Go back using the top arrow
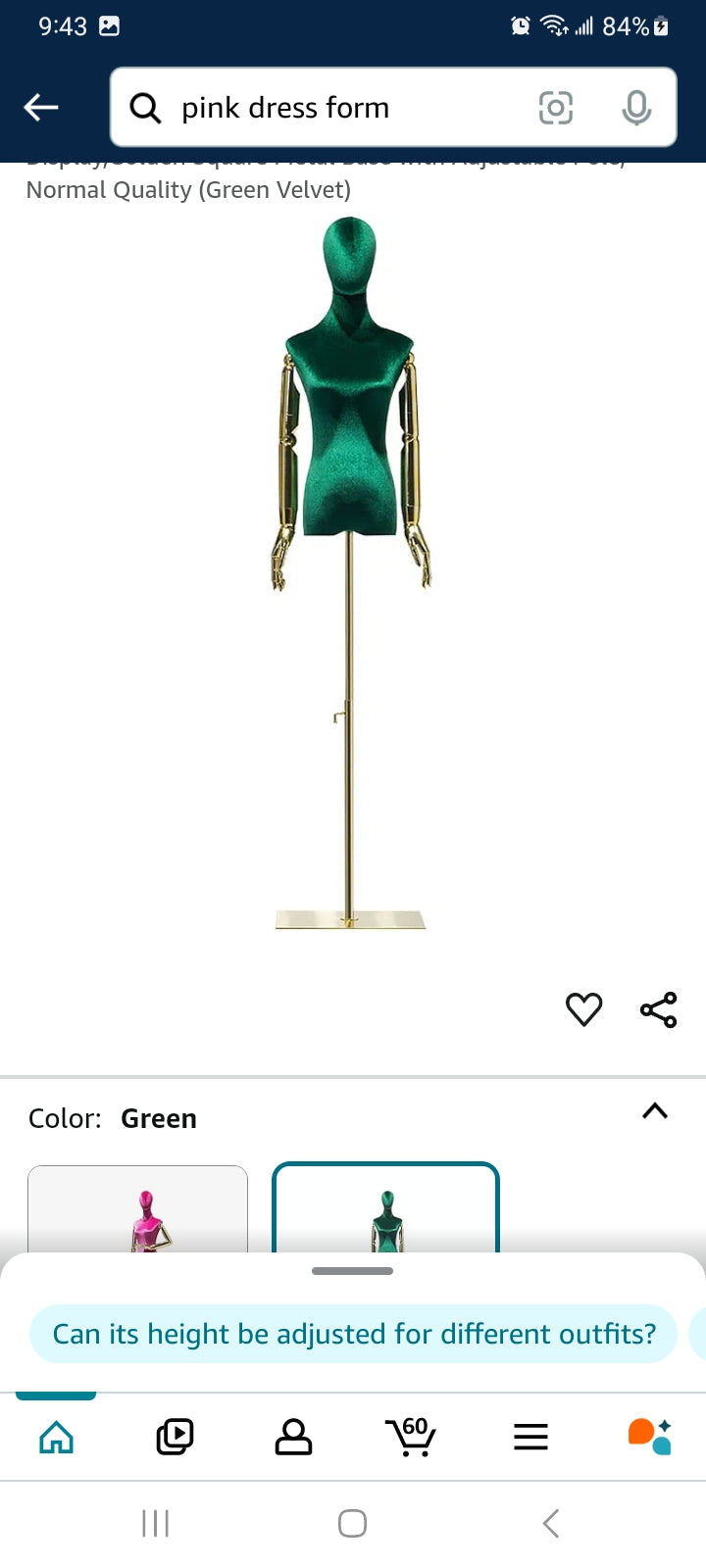706x1568 pixels. coord(41,107)
